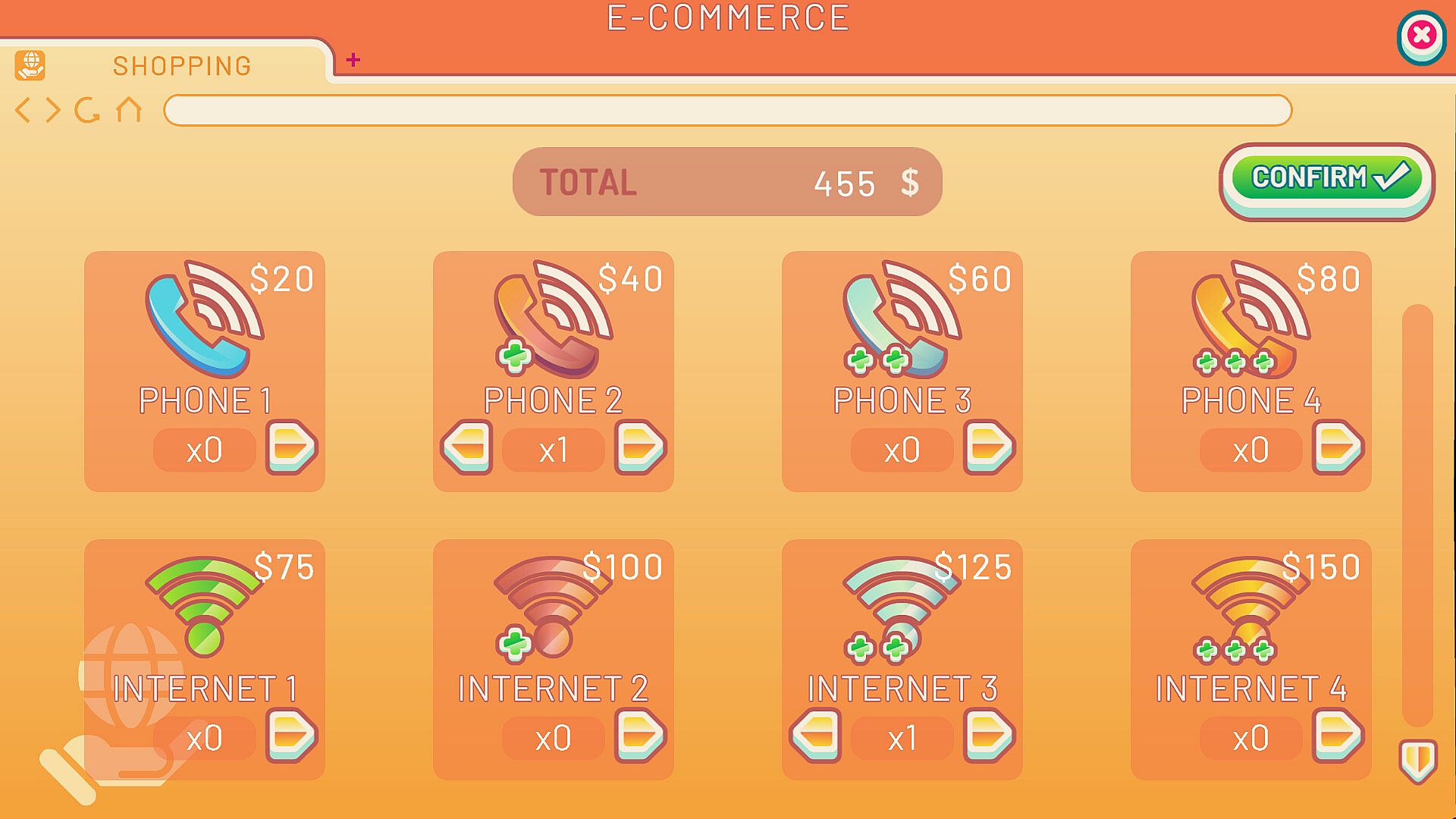This screenshot has width=1456, height=819.
Task: Go back in the browser
Action: [23, 111]
